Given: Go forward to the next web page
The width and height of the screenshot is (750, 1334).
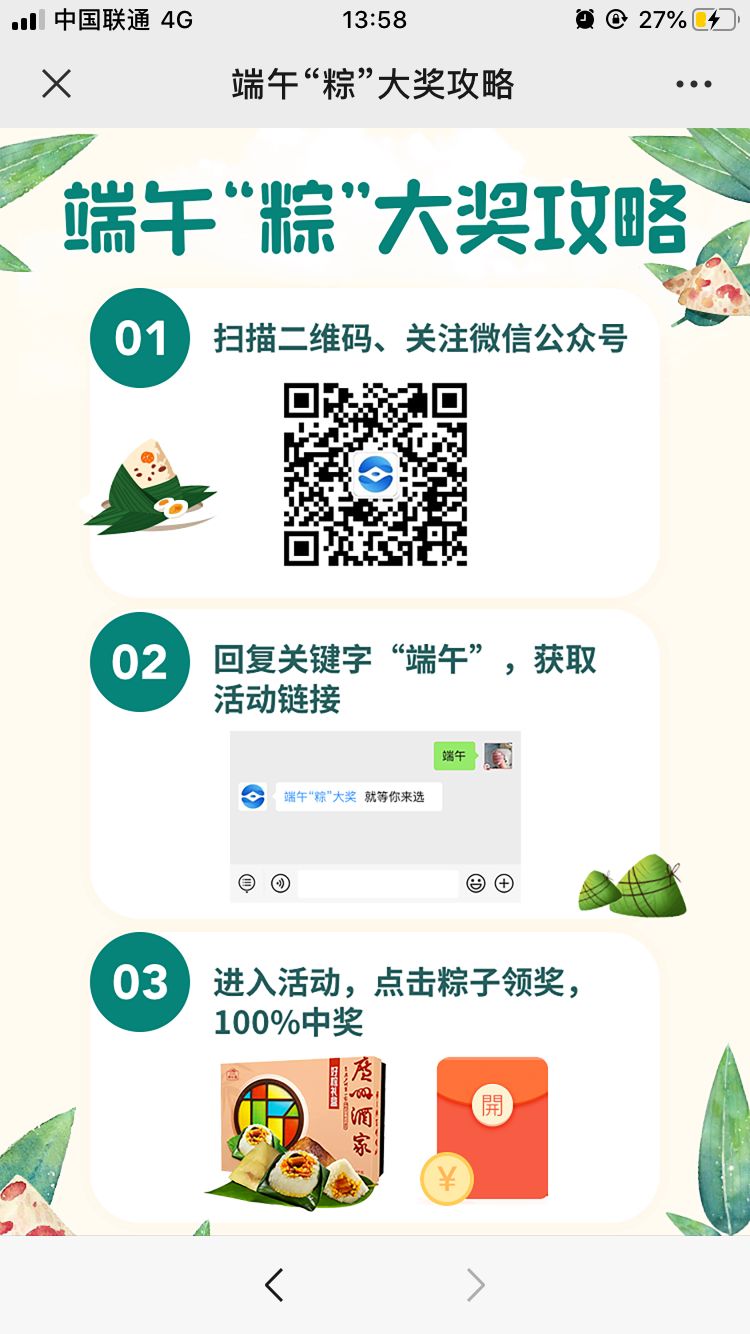Looking at the screenshot, I should pos(476,1284).
